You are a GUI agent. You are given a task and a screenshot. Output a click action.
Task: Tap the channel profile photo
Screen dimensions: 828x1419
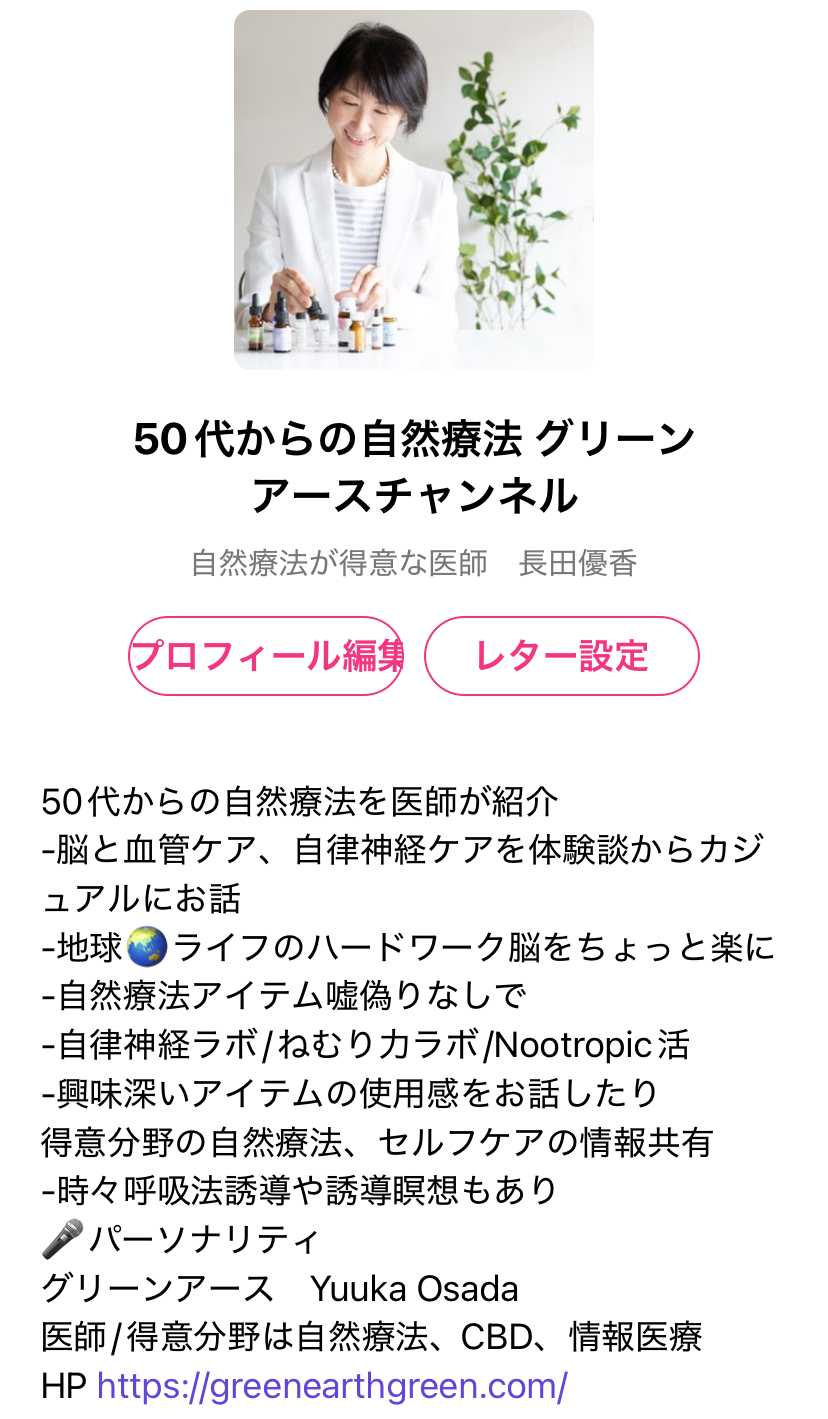click(x=413, y=190)
